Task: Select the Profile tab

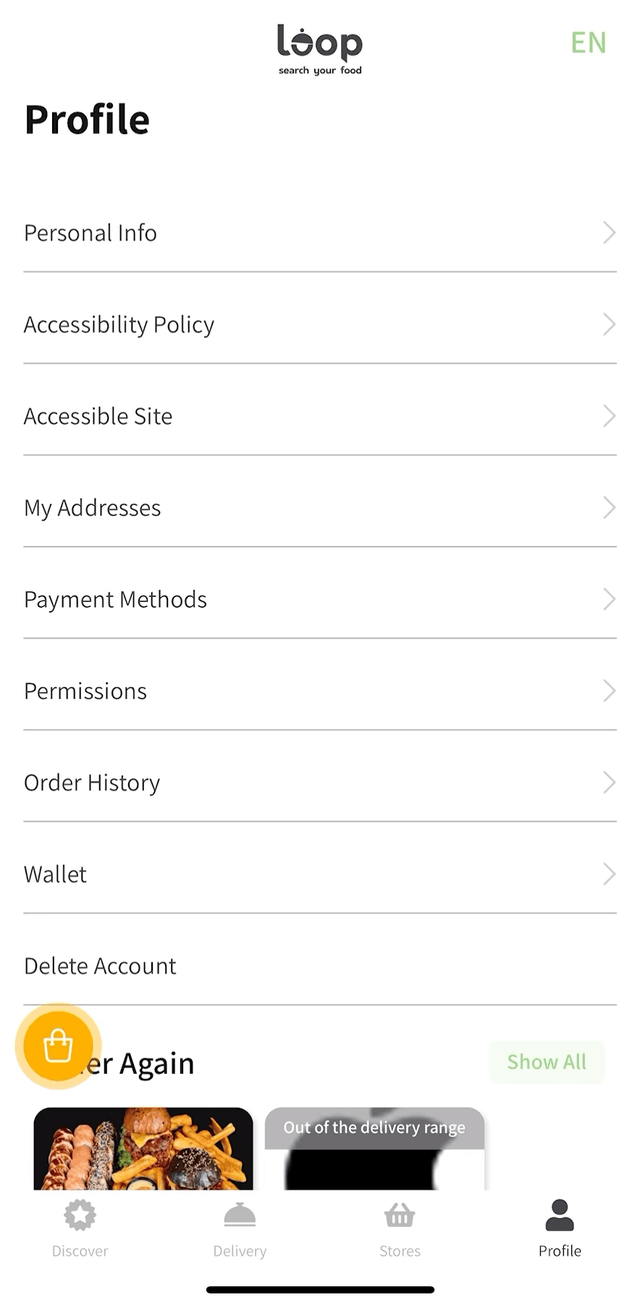Action: coord(560,1230)
